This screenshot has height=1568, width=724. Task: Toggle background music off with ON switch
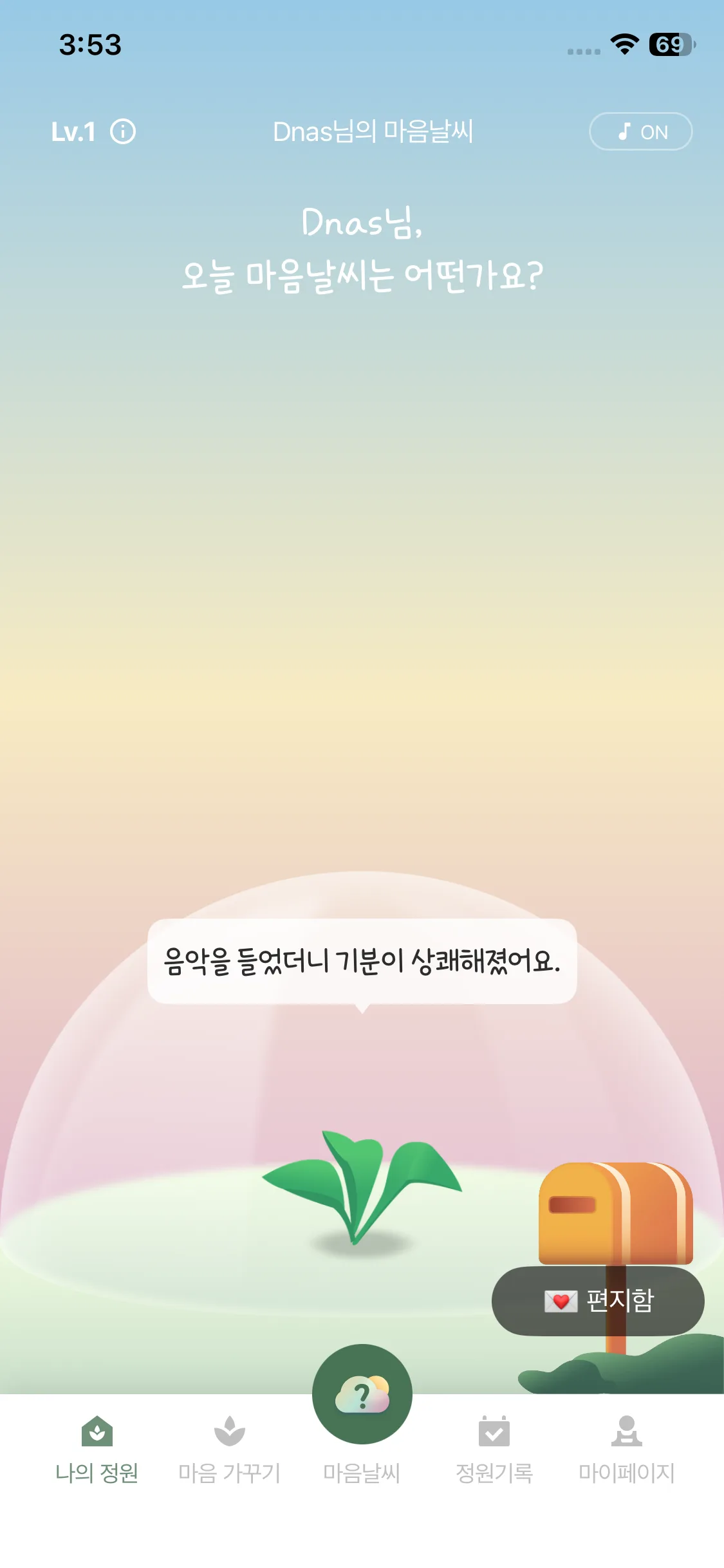tap(640, 131)
